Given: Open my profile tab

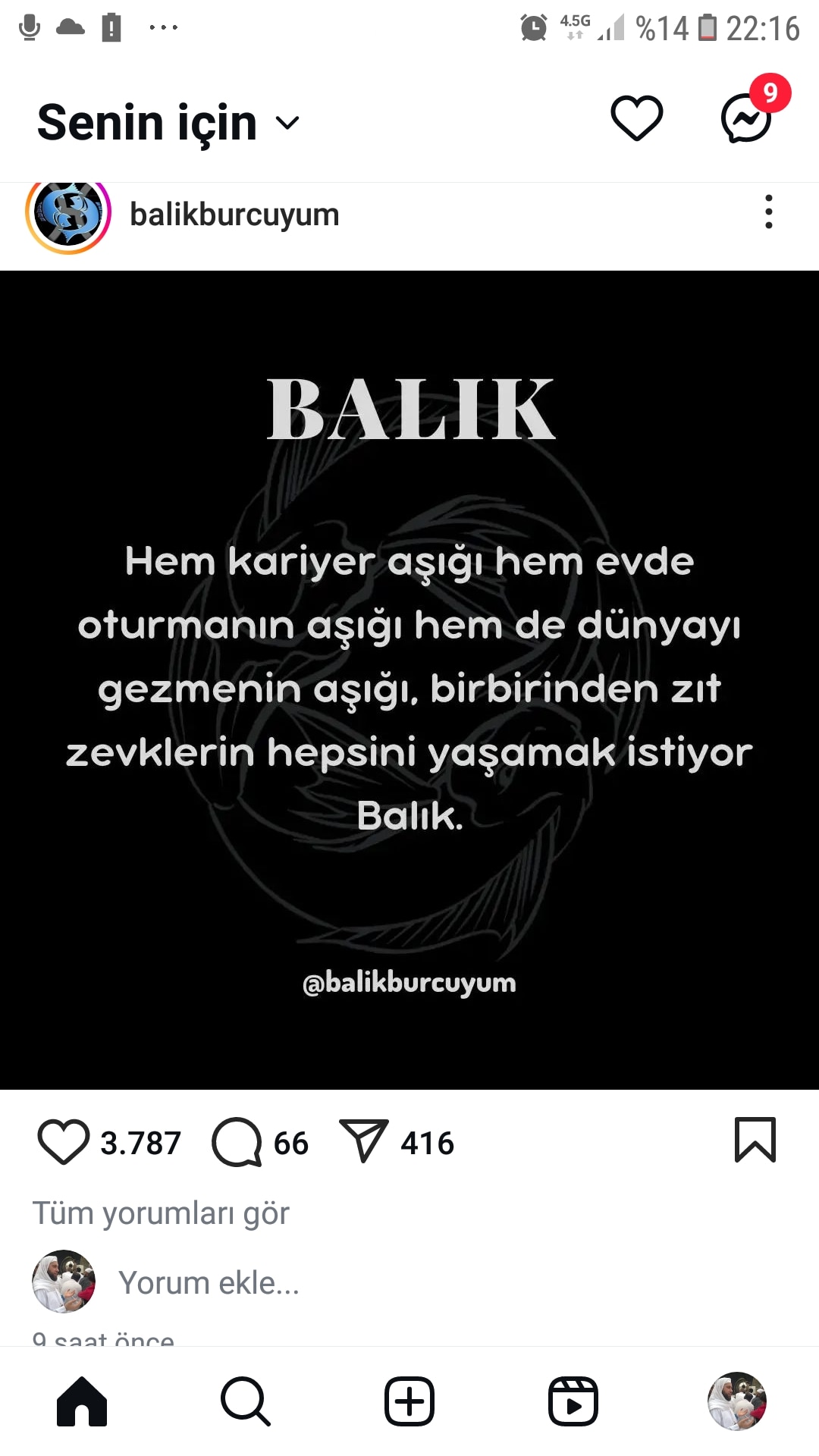Looking at the screenshot, I should pos(736,1401).
